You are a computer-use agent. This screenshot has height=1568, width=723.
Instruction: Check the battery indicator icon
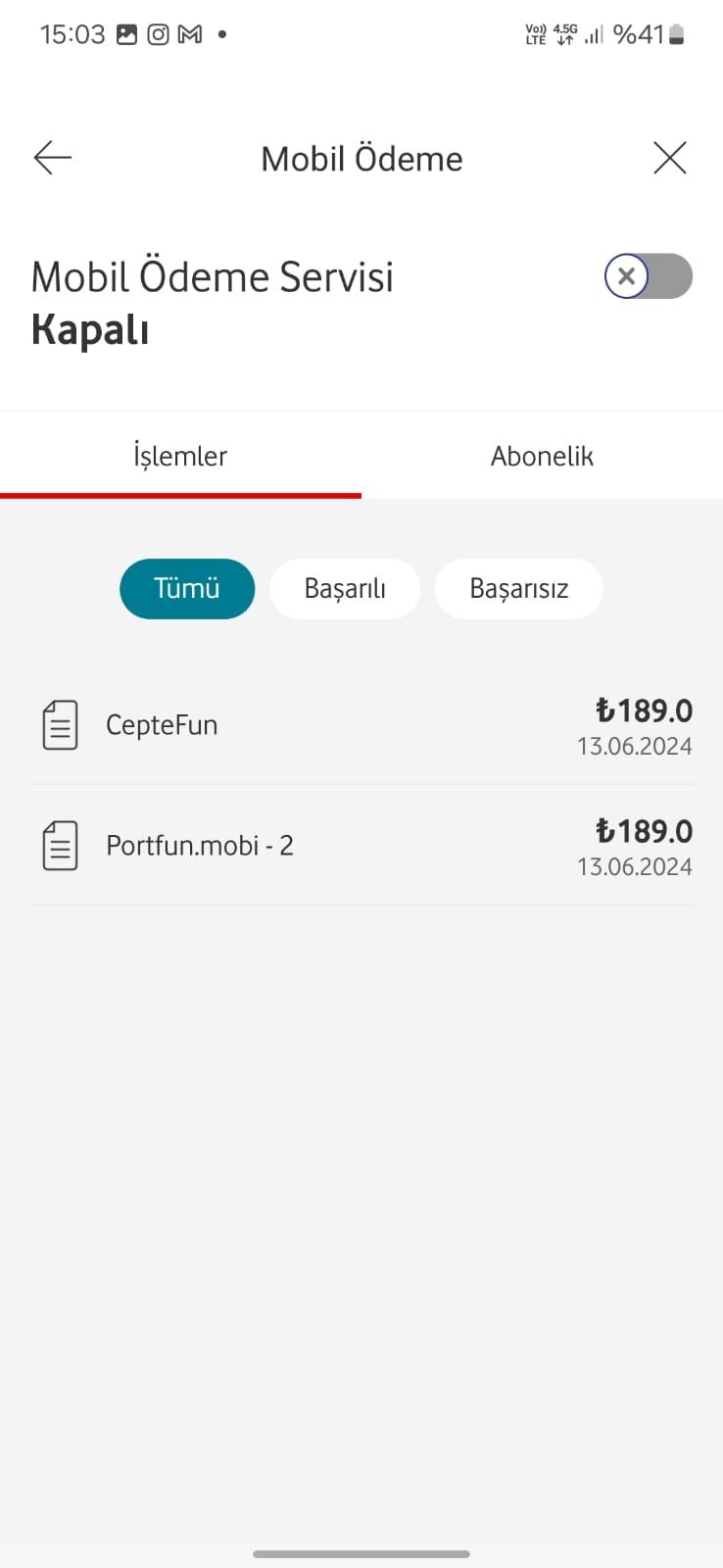[676, 34]
